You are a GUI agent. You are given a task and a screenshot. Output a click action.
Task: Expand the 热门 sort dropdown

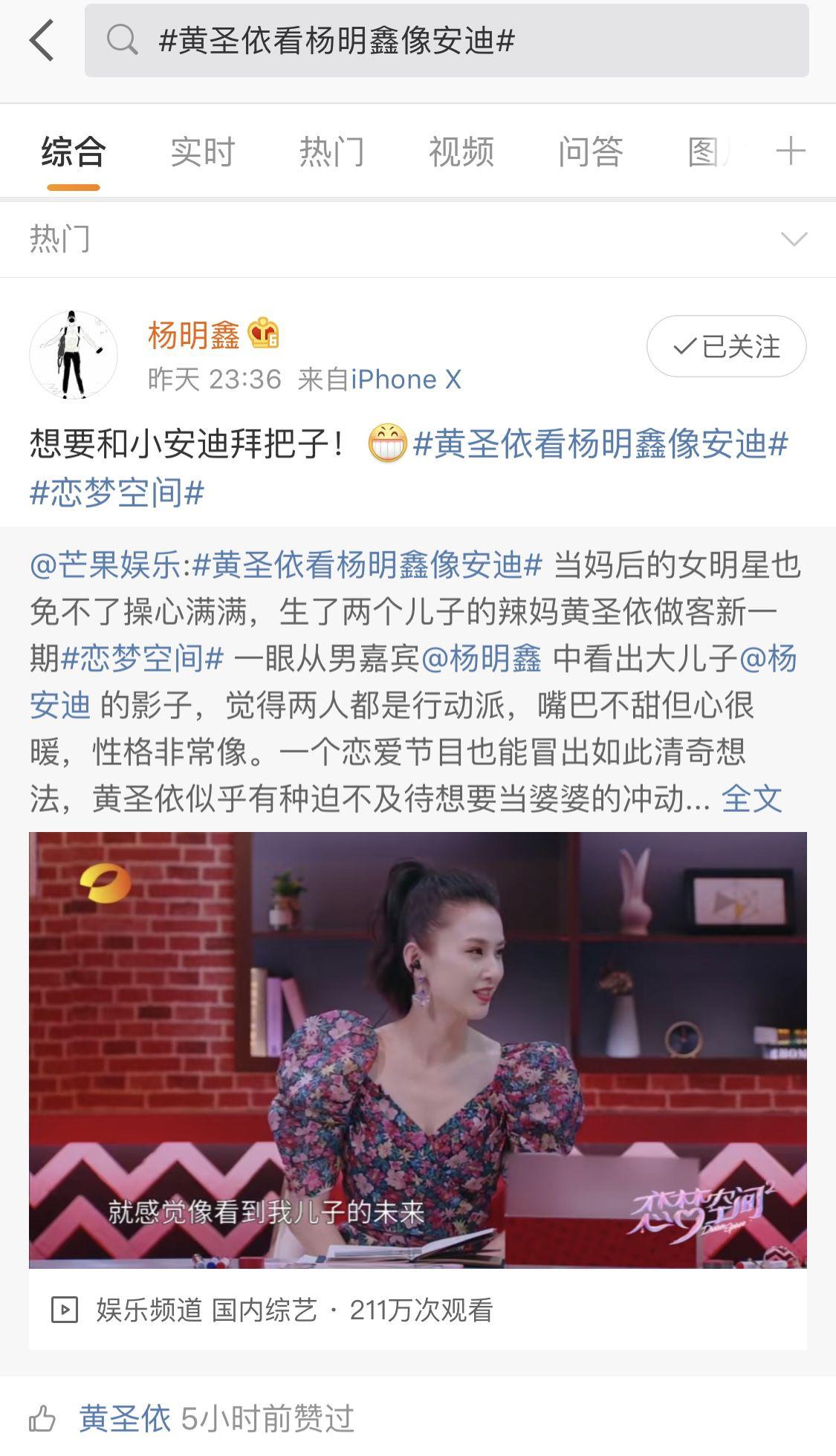click(794, 239)
